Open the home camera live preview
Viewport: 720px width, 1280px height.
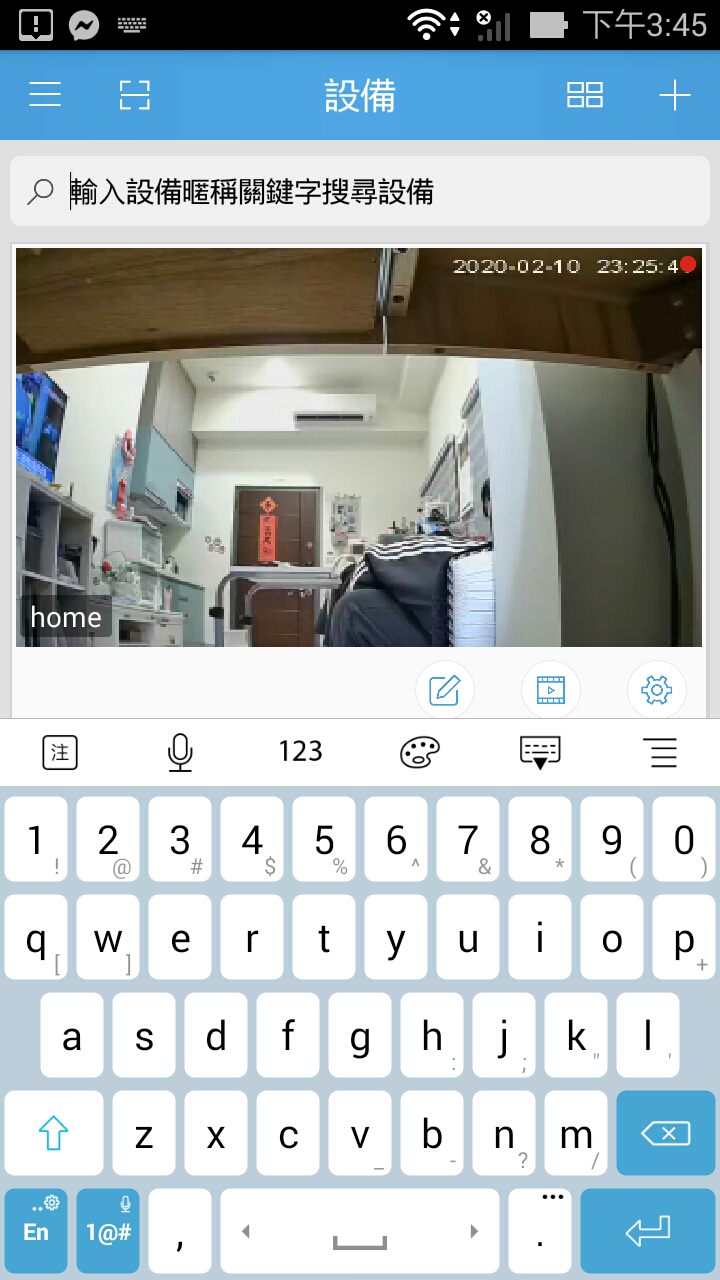(x=359, y=447)
